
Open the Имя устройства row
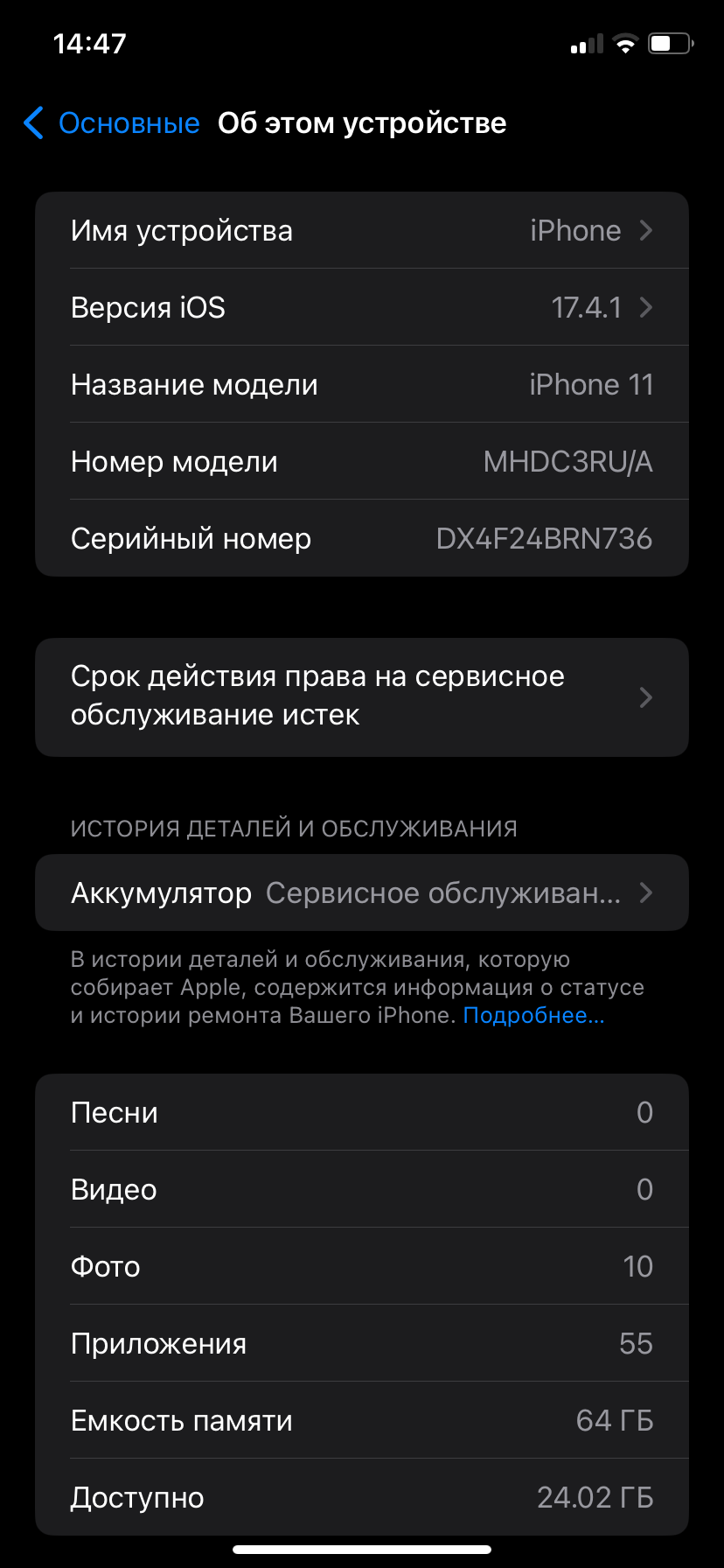[362, 231]
